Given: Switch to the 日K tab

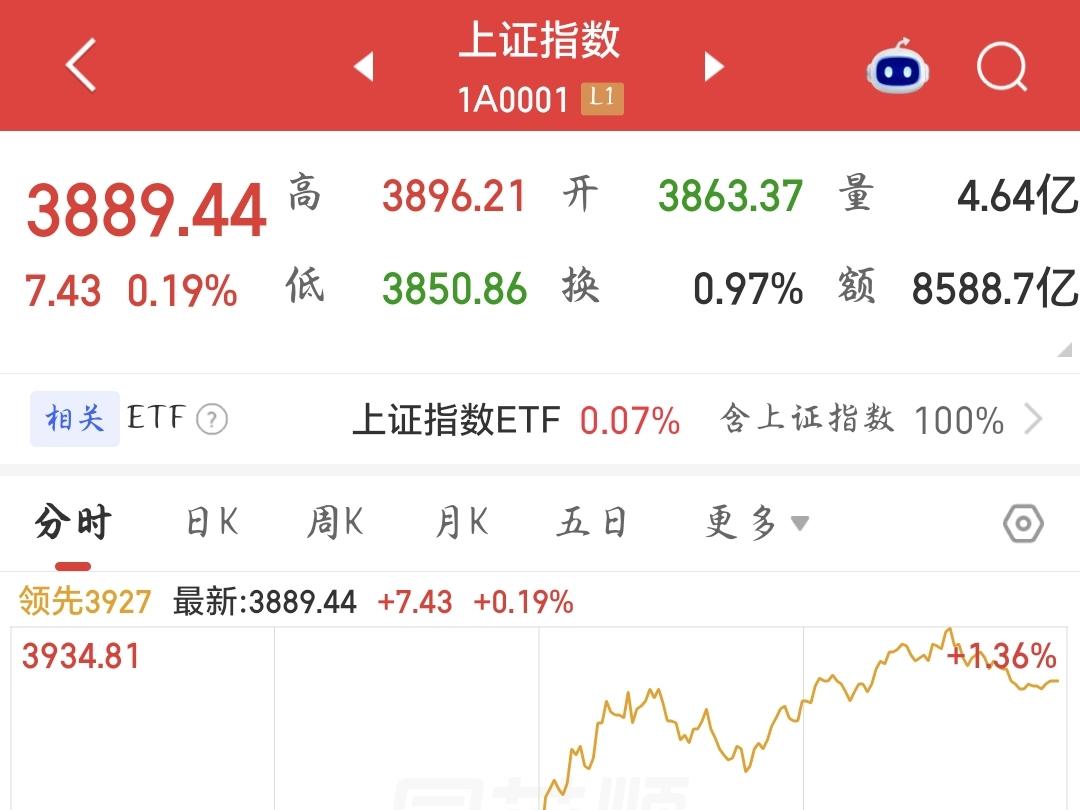Looking at the screenshot, I should click(x=212, y=522).
